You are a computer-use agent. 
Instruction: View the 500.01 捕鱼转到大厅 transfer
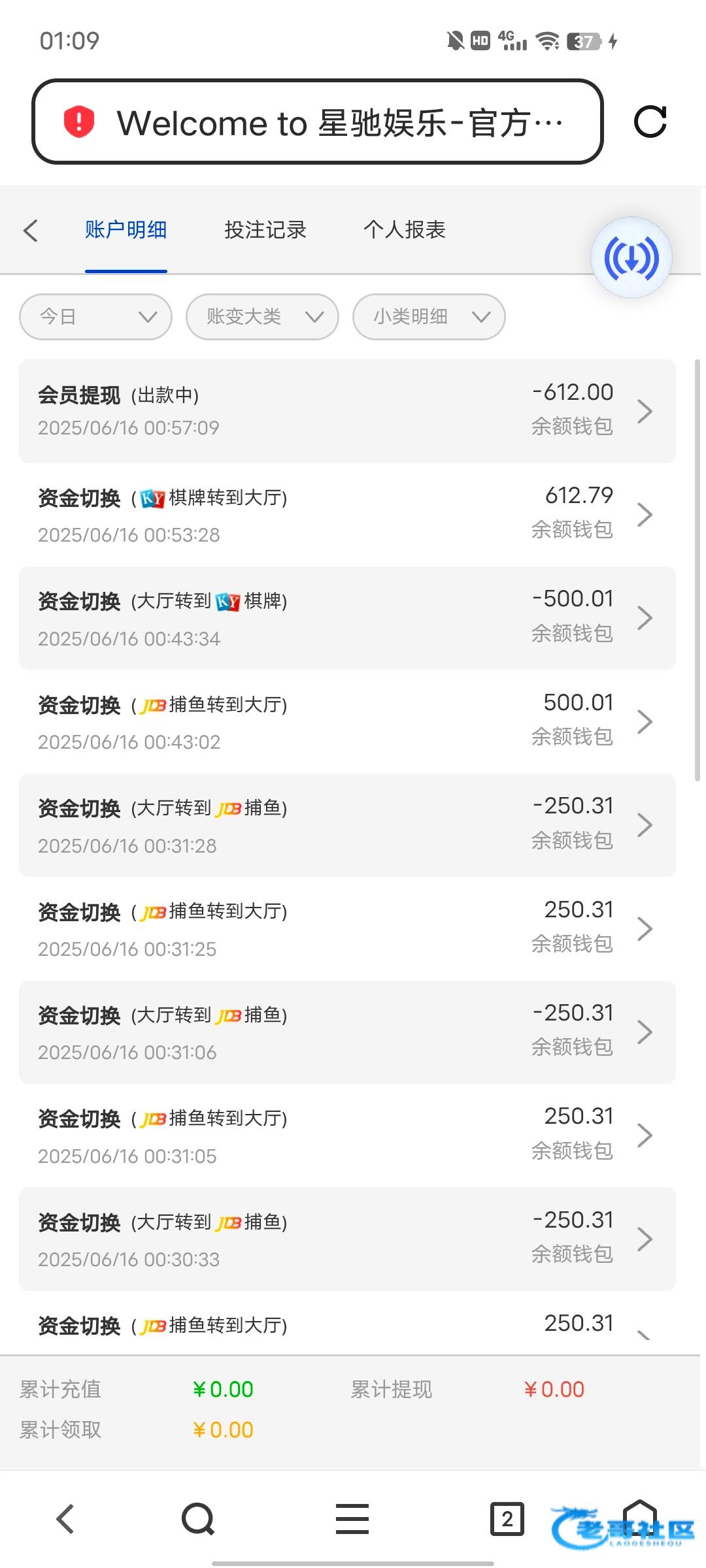347,721
